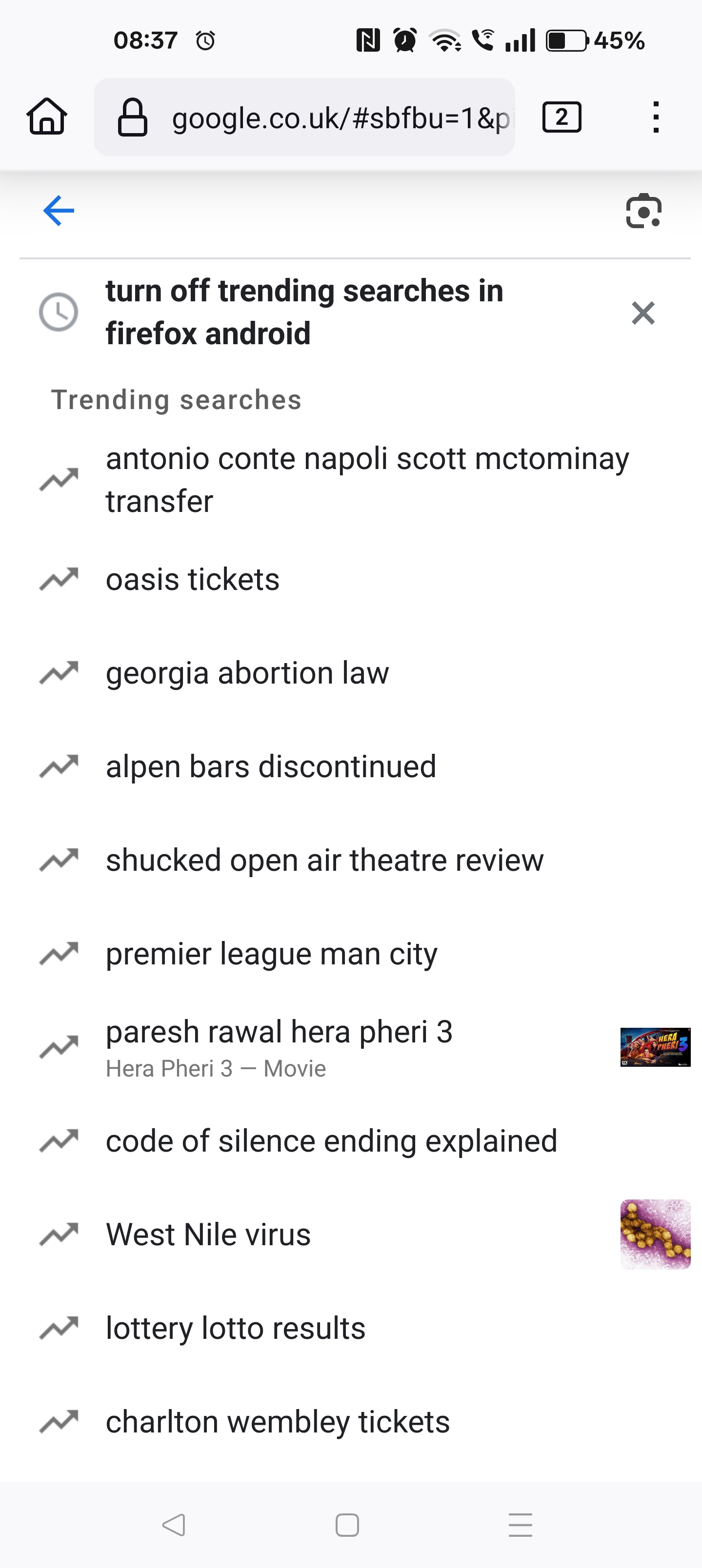Select shucked open air theatre review

tap(351, 860)
